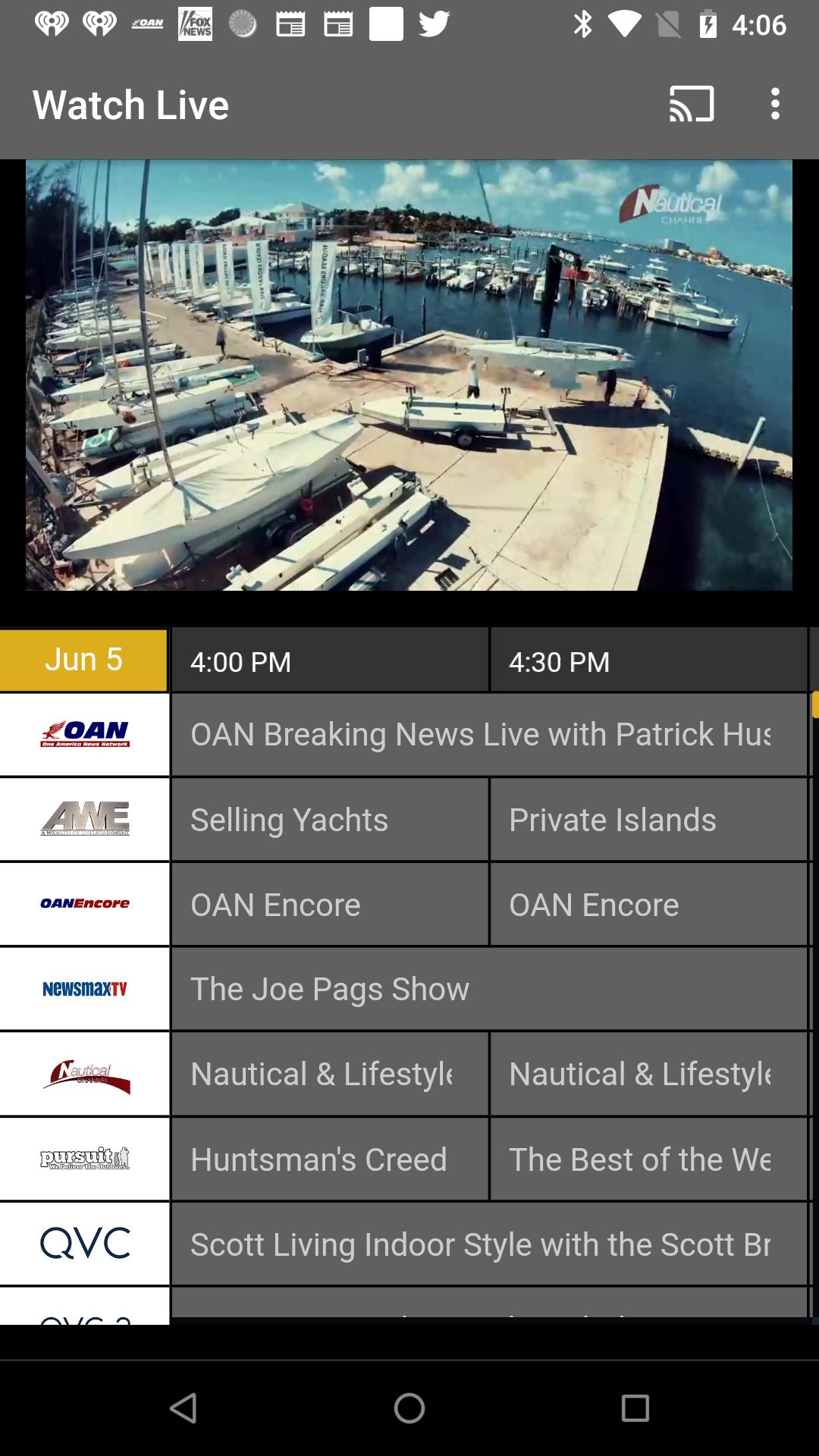
Task: Switch to the OAN channel
Action: (x=84, y=734)
